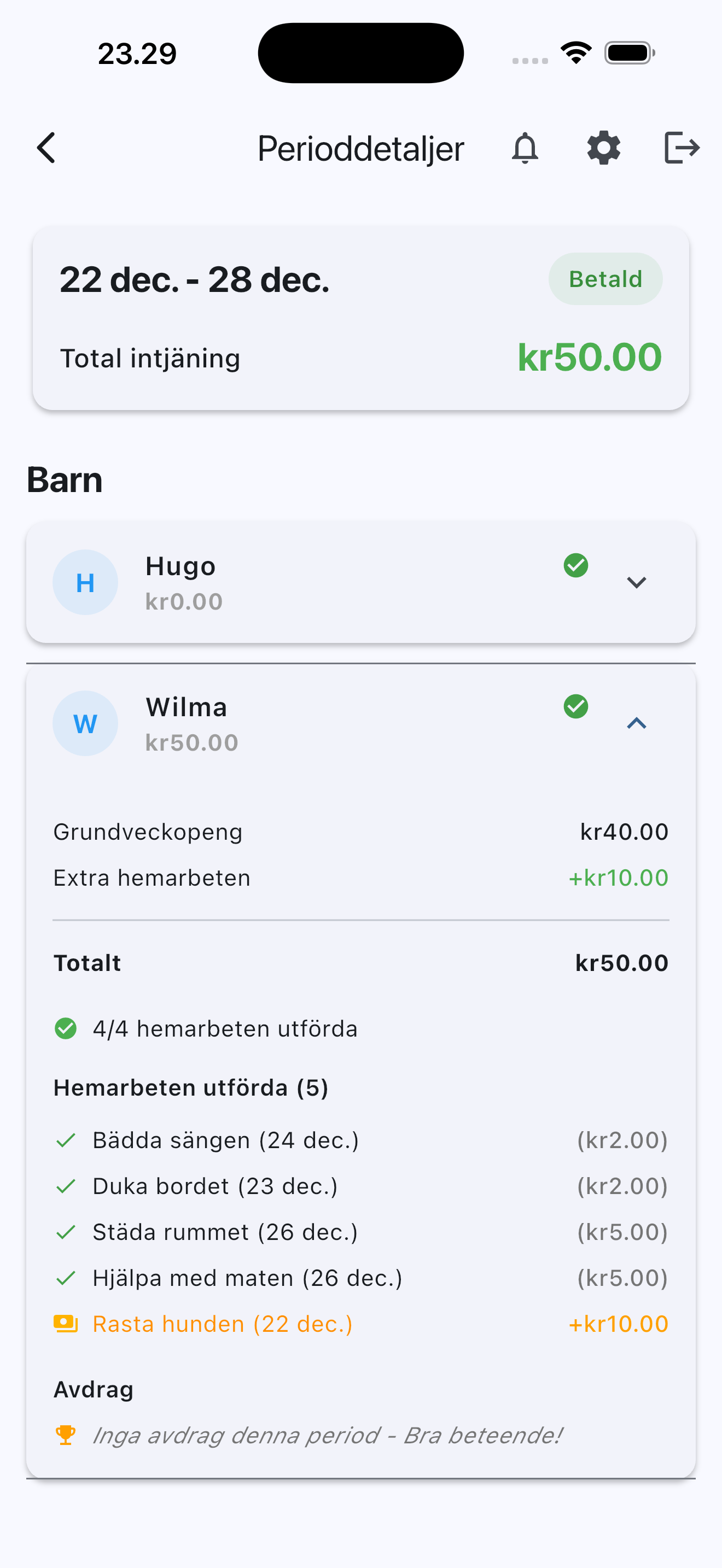The width and height of the screenshot is (722, 1568).
Task: Collapse Wilma's earnings details
Action: coord(636,723)
